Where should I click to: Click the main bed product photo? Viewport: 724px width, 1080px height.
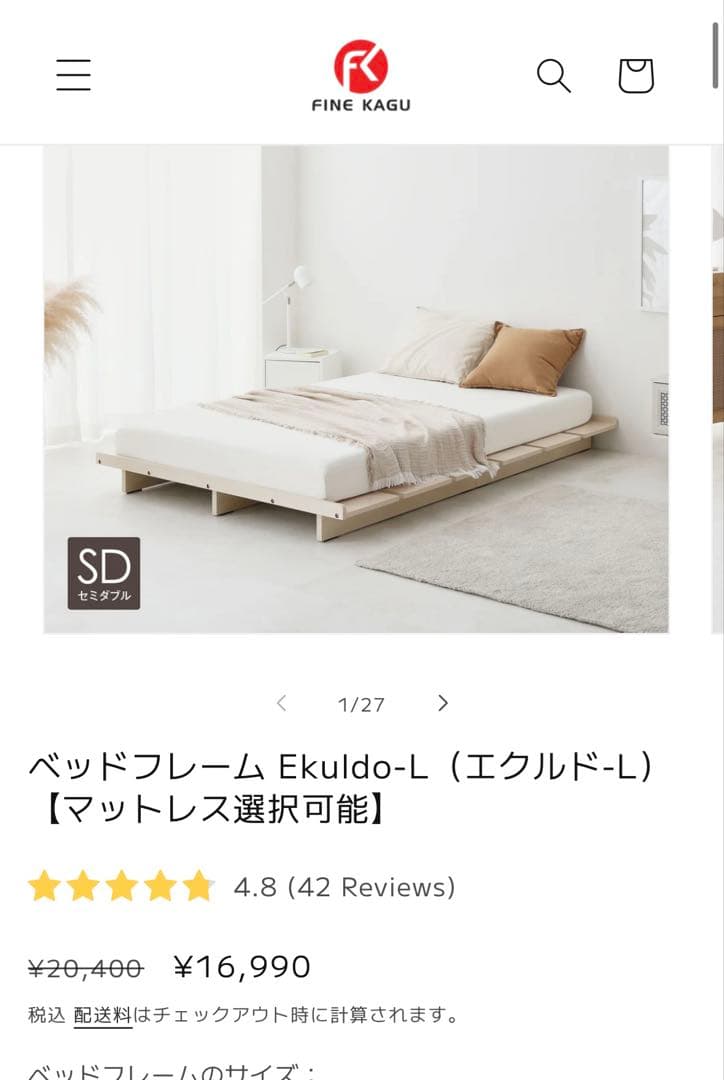click(362, 390)
